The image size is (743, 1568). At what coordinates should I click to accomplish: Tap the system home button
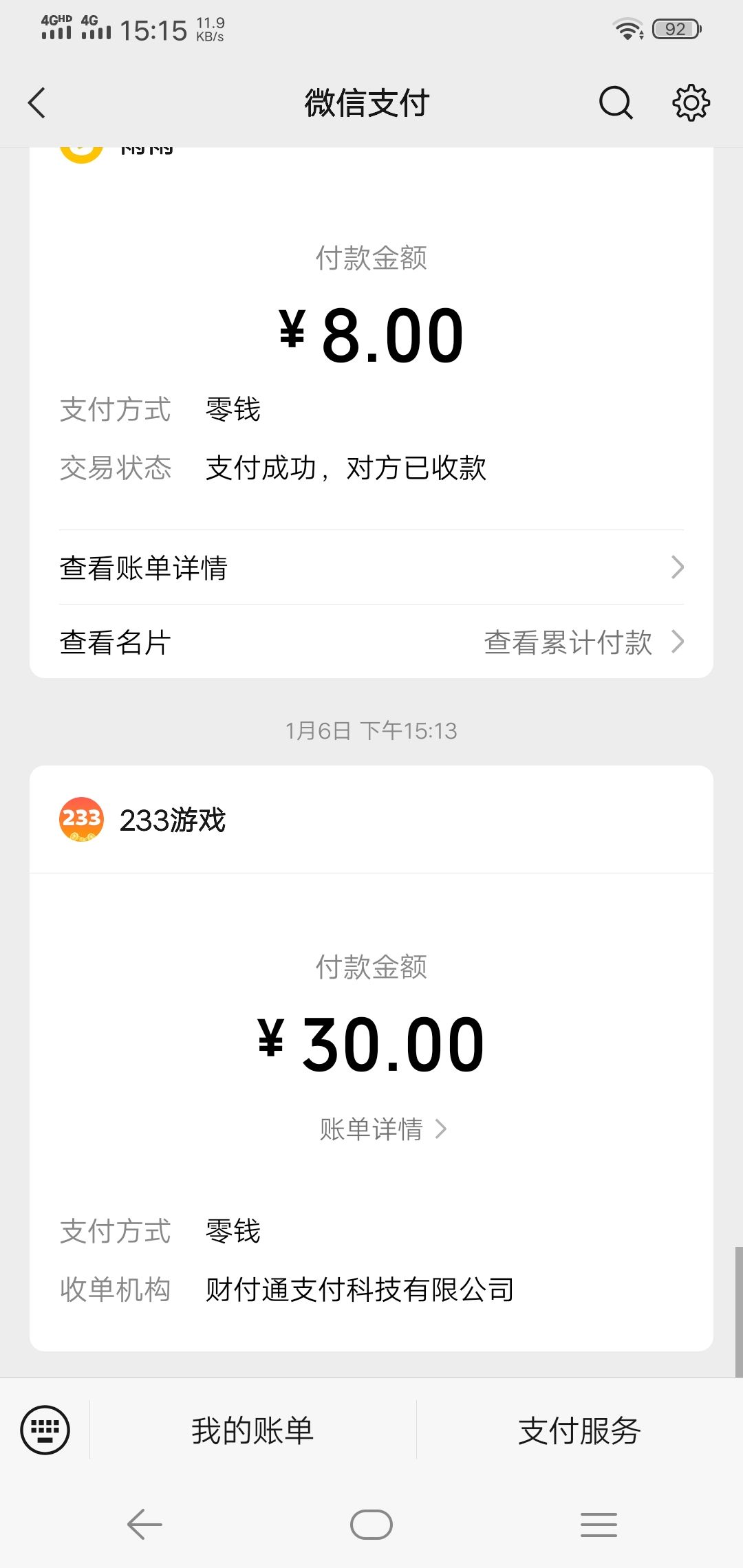[371, 1525]
